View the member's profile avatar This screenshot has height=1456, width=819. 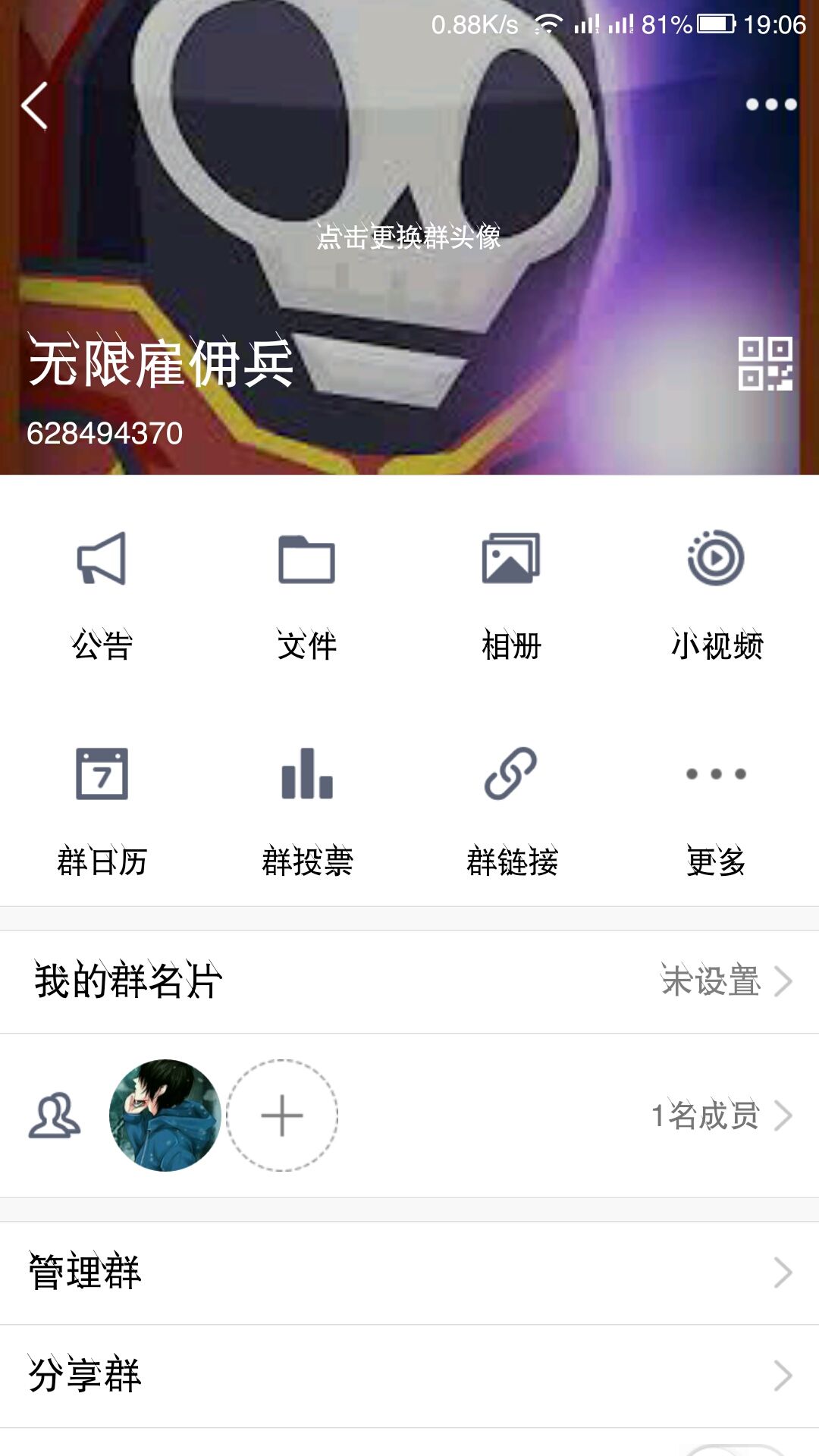tap(165, 1115)
